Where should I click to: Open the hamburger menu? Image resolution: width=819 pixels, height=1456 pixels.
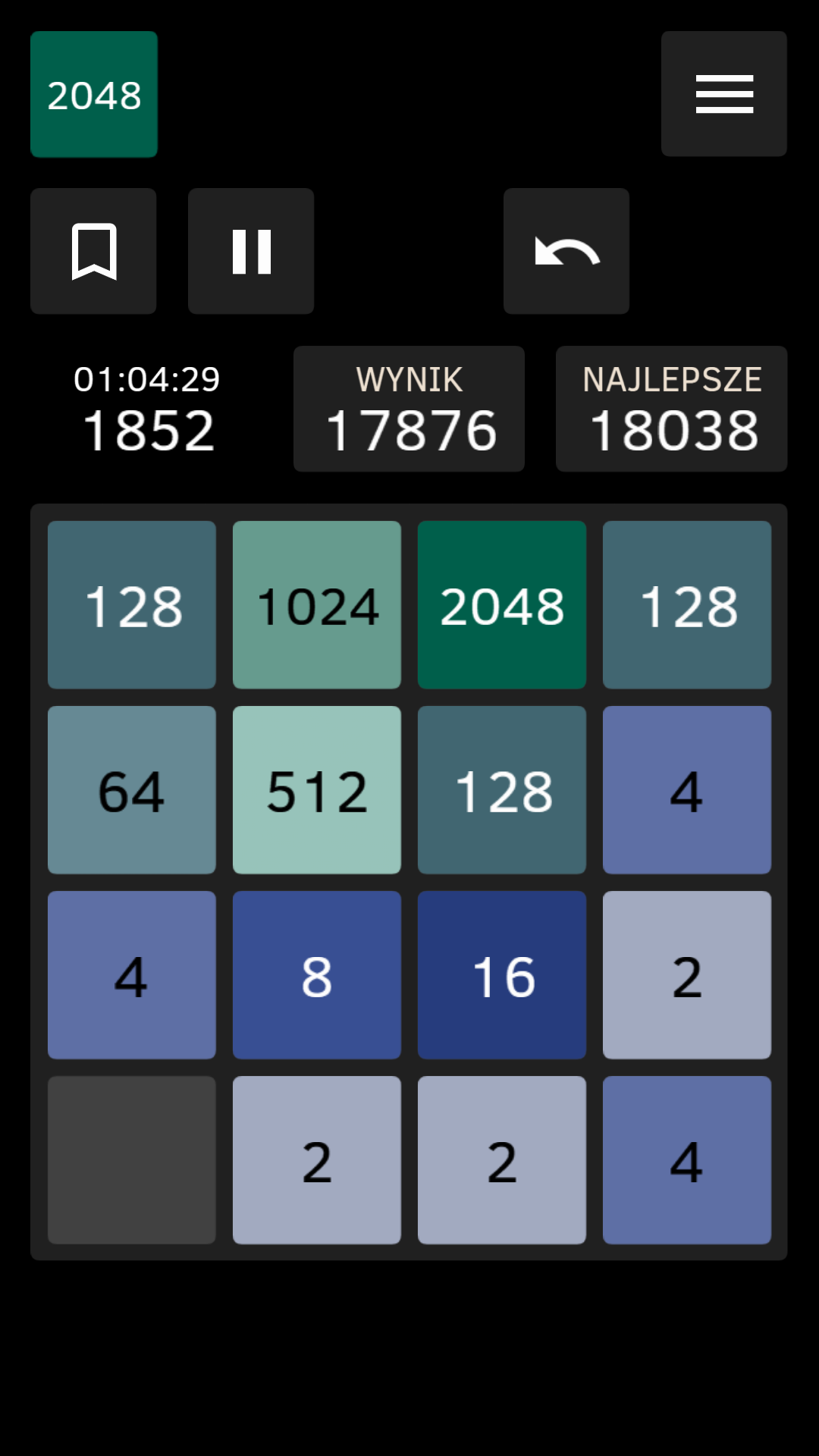coord(723,94)
